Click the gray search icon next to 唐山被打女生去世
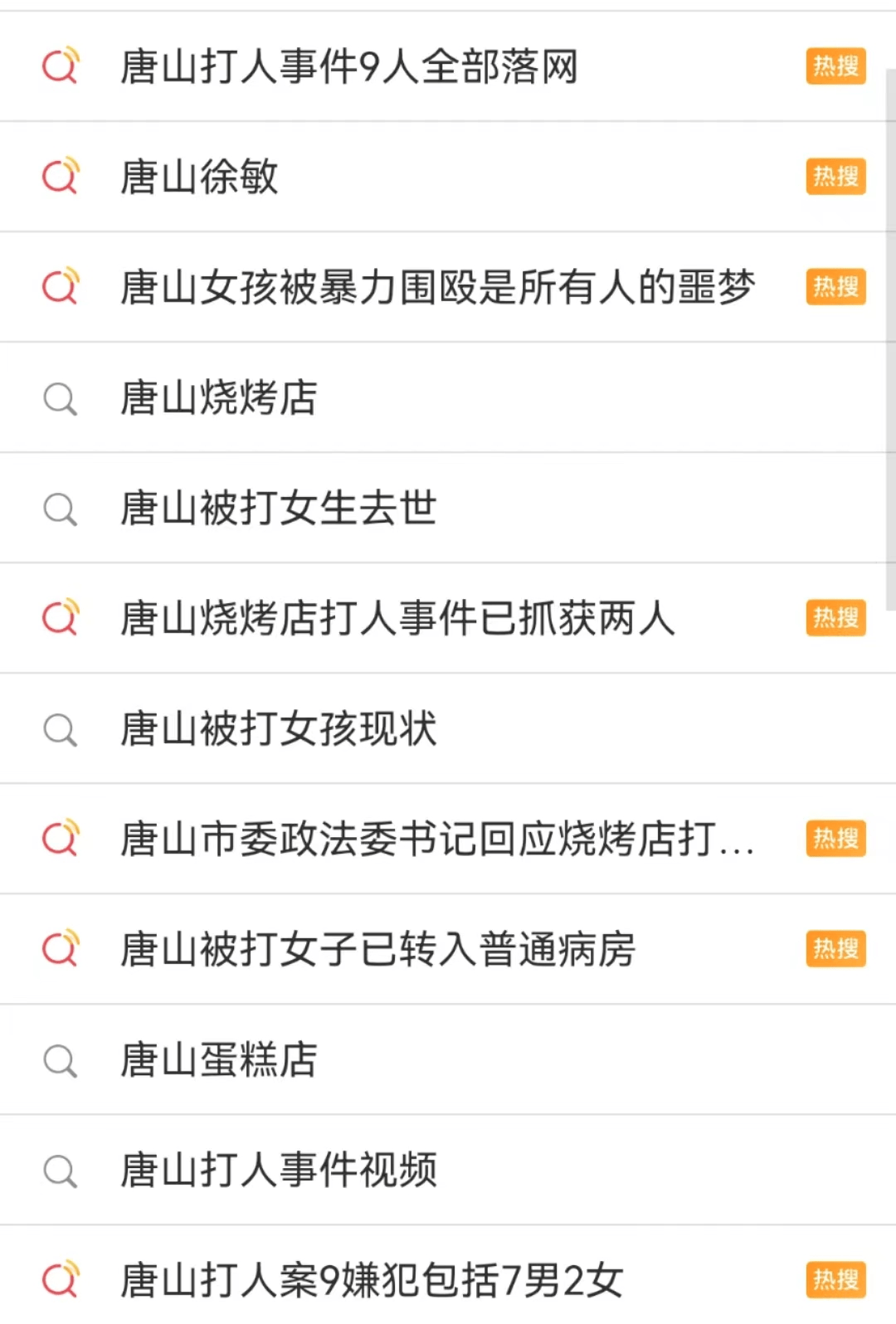Screen dimensions: 896x1324 [60, 509]
